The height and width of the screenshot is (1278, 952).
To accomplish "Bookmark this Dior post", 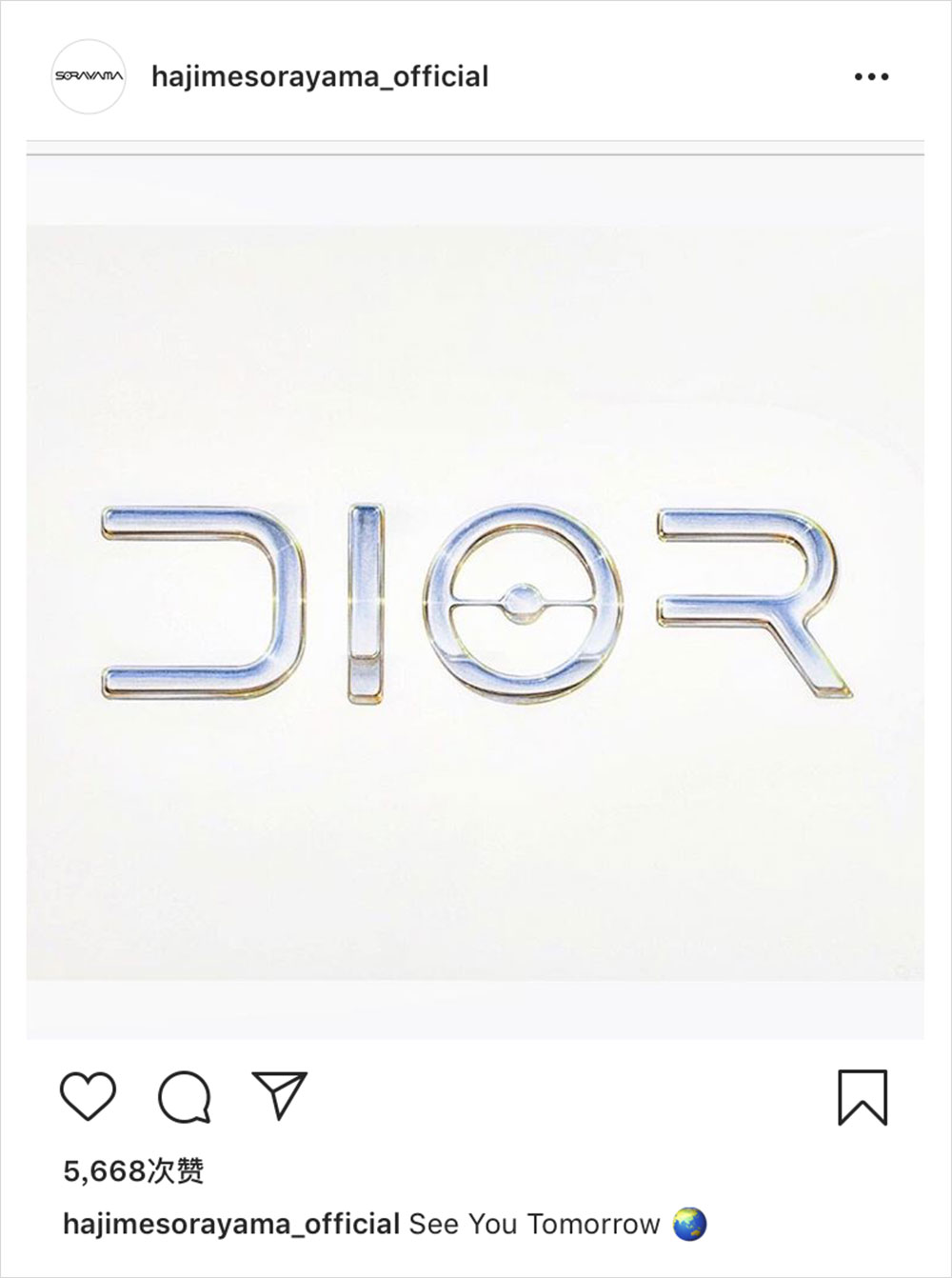I will click(863, 1097).
